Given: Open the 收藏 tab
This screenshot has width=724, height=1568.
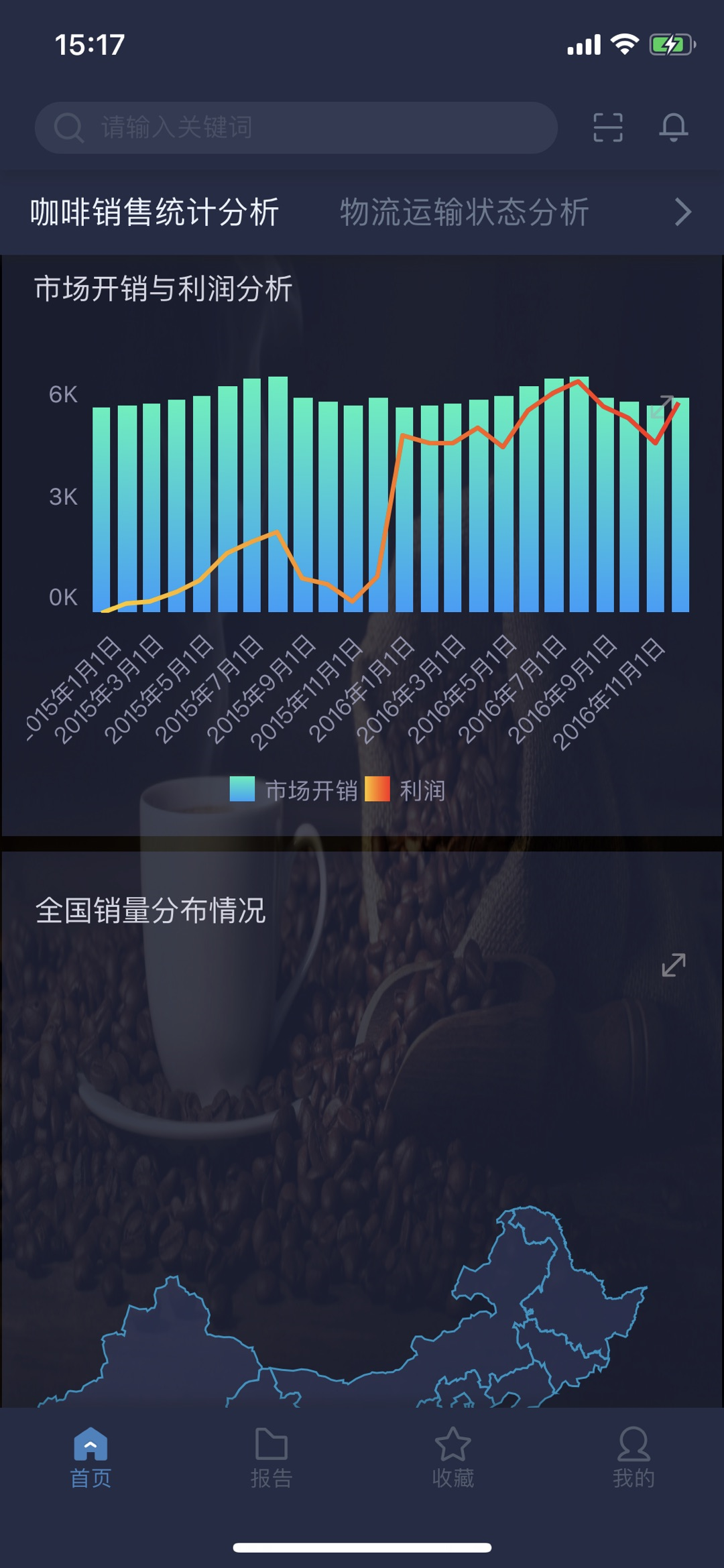Looking at the screenshot, I should 452,1457.
